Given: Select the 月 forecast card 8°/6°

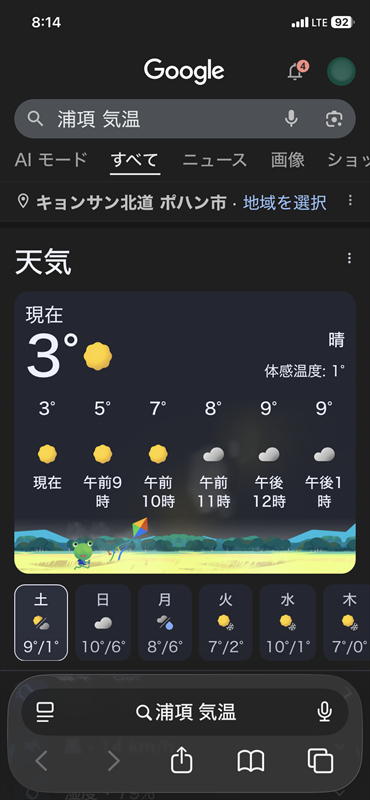Looking at the screenshot, I should 164,622.
